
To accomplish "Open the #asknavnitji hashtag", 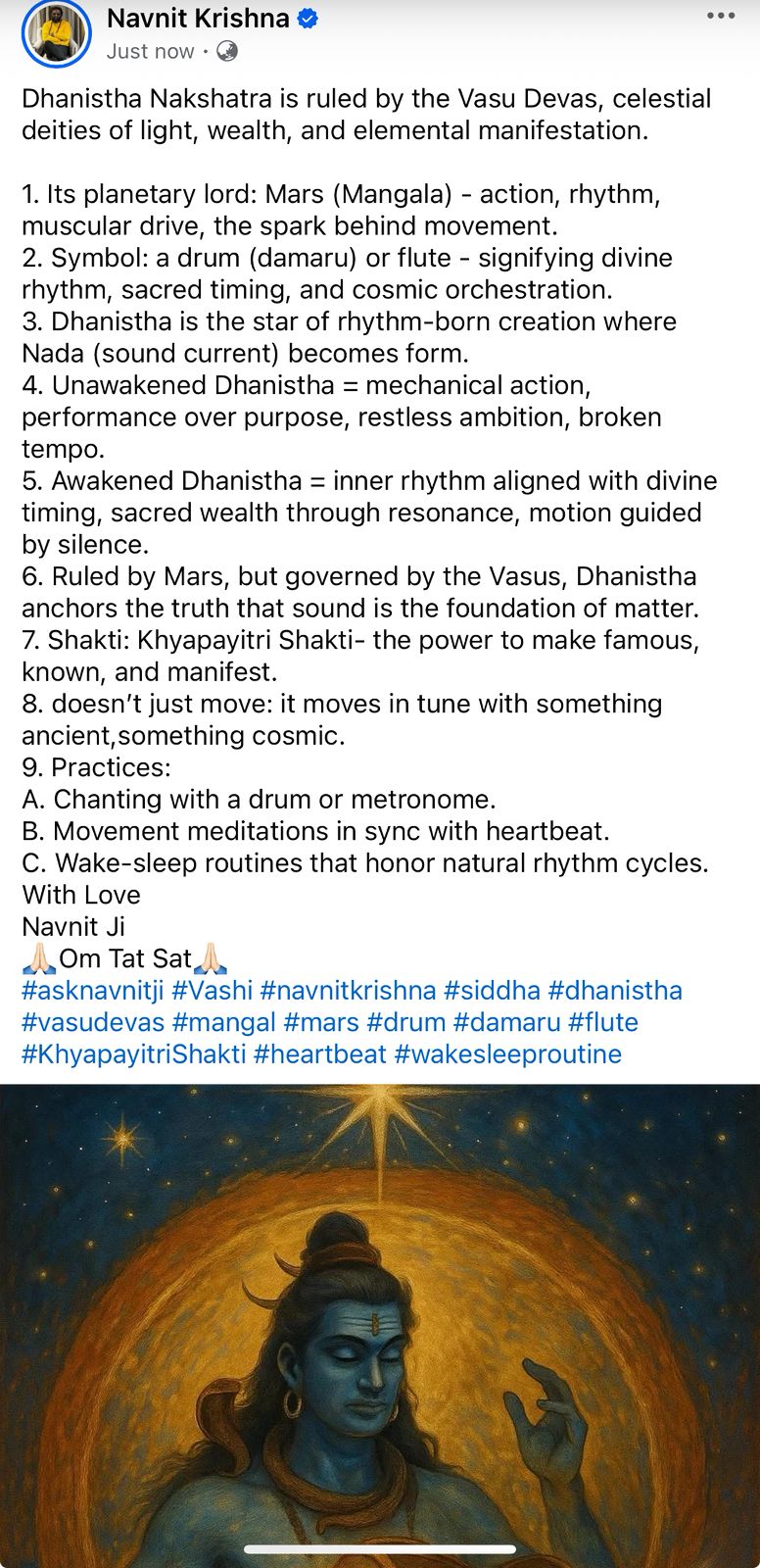I will tap(93, 990).
